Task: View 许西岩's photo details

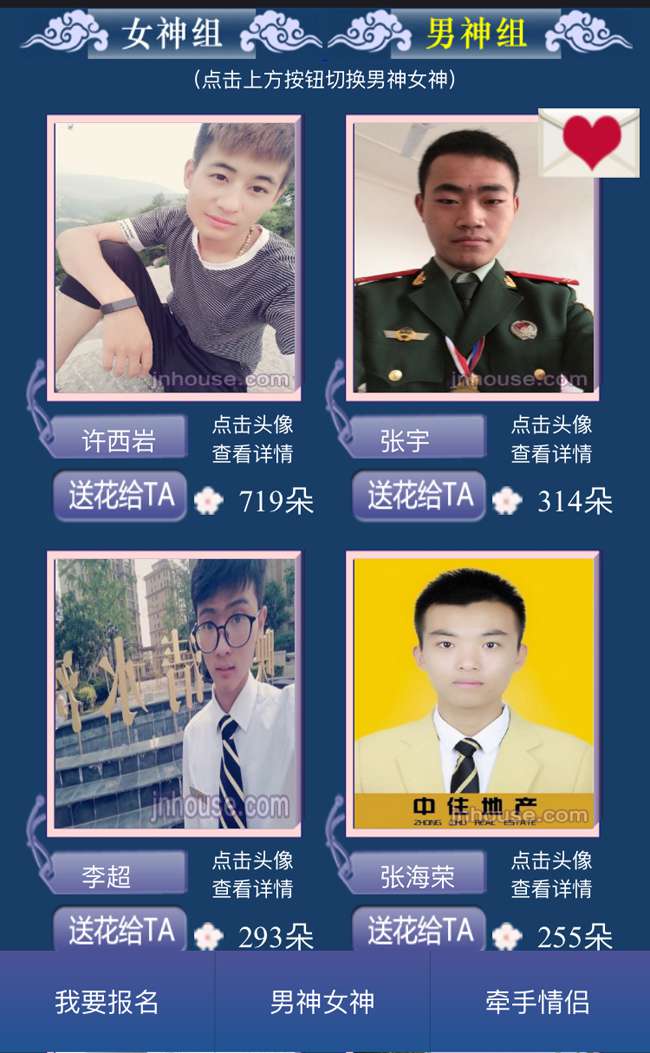Action: [174, 258]
